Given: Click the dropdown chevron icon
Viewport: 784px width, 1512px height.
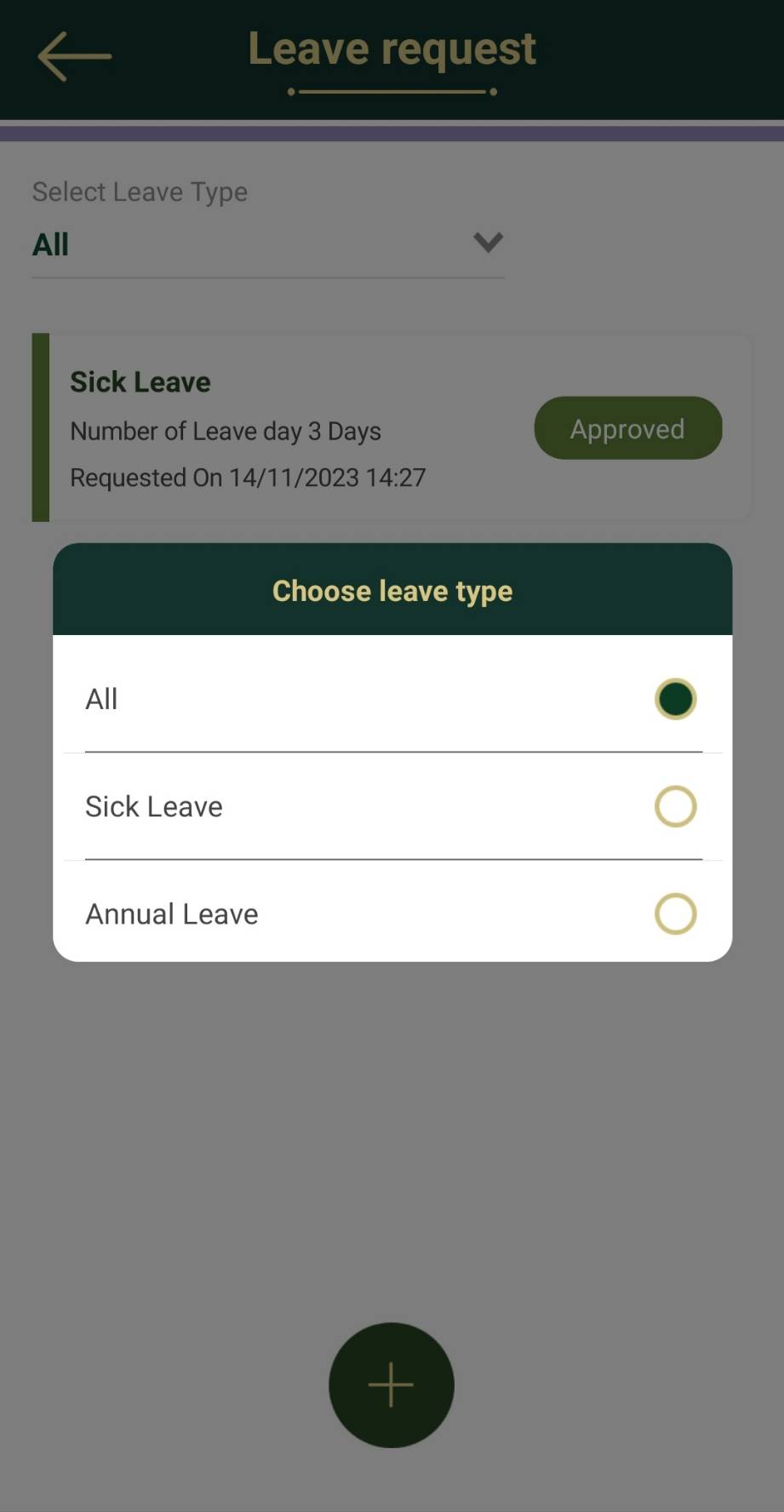Looking at the screenshot, I should coord(487,243).
